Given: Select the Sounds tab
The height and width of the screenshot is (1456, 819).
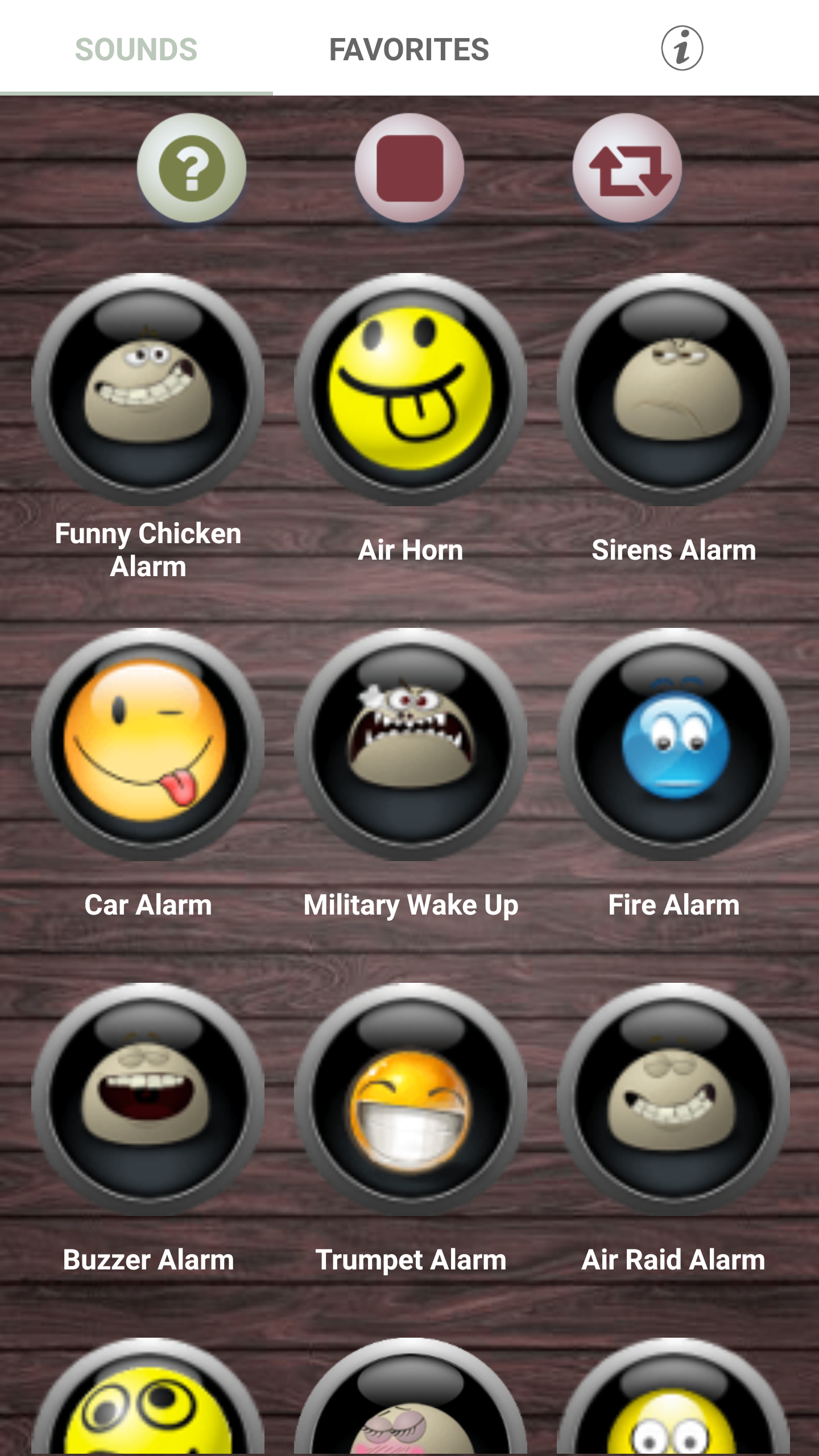Looking at the screenshot, I should pyautogui.click(x=136, y=49).
